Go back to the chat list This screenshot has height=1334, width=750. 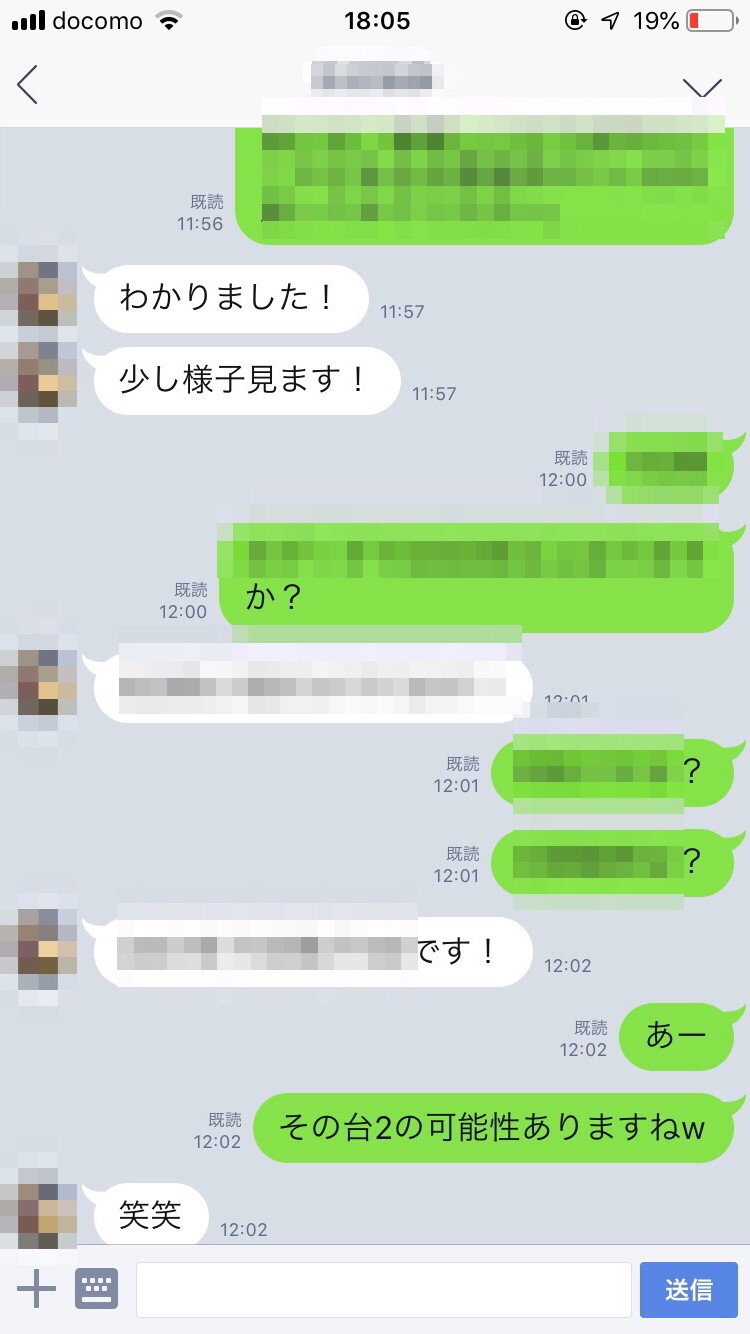click(x=28, y=85)
